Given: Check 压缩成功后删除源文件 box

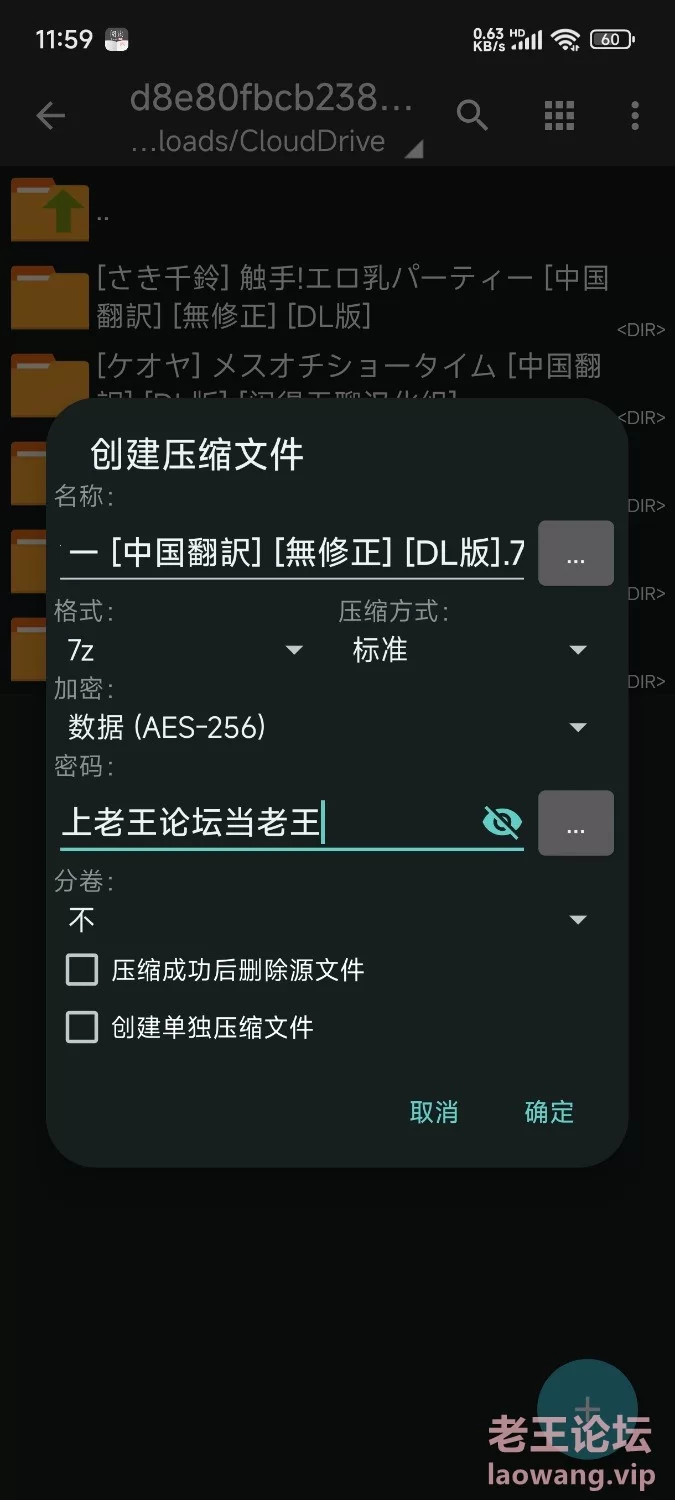Looking at the screenshot, I should pos(82,969).
